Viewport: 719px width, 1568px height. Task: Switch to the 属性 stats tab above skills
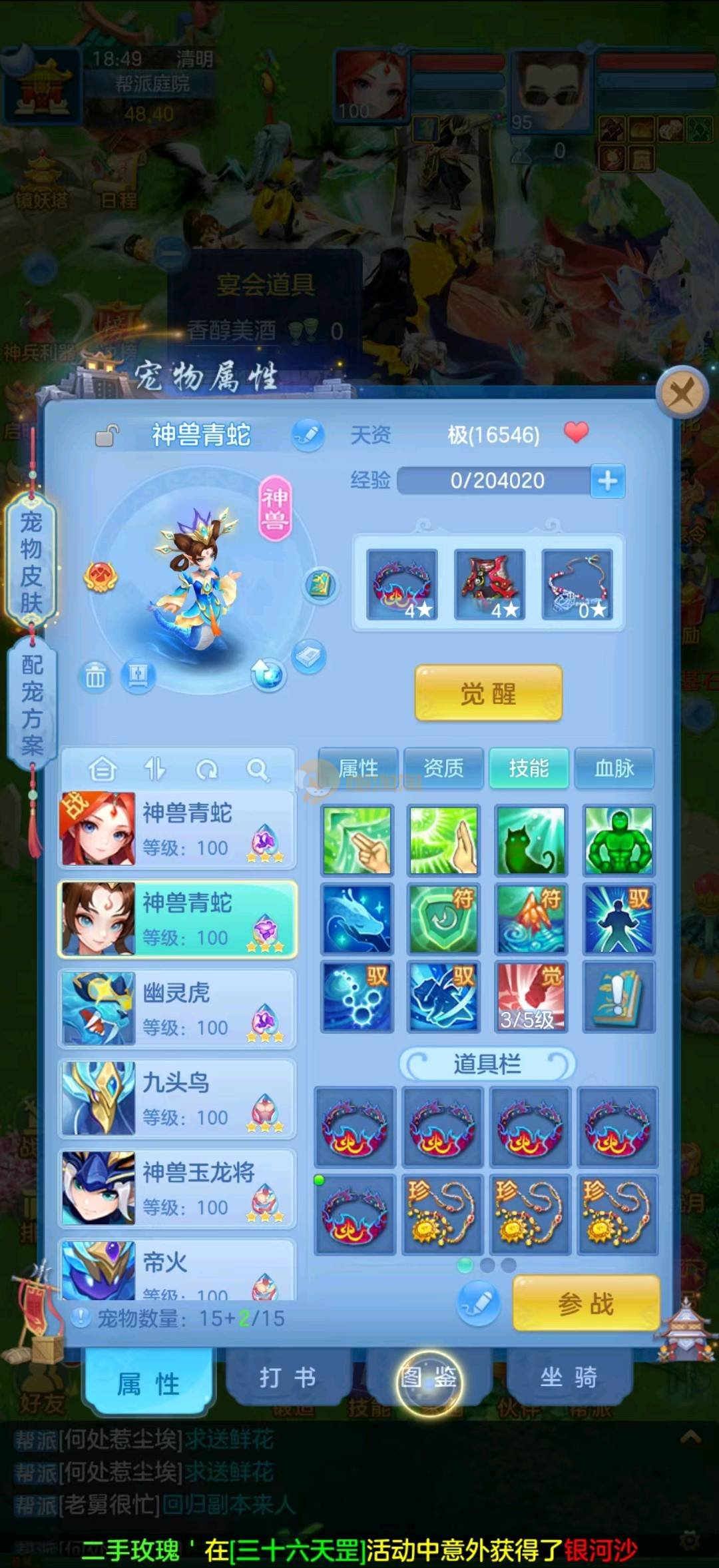click(358, 768)
